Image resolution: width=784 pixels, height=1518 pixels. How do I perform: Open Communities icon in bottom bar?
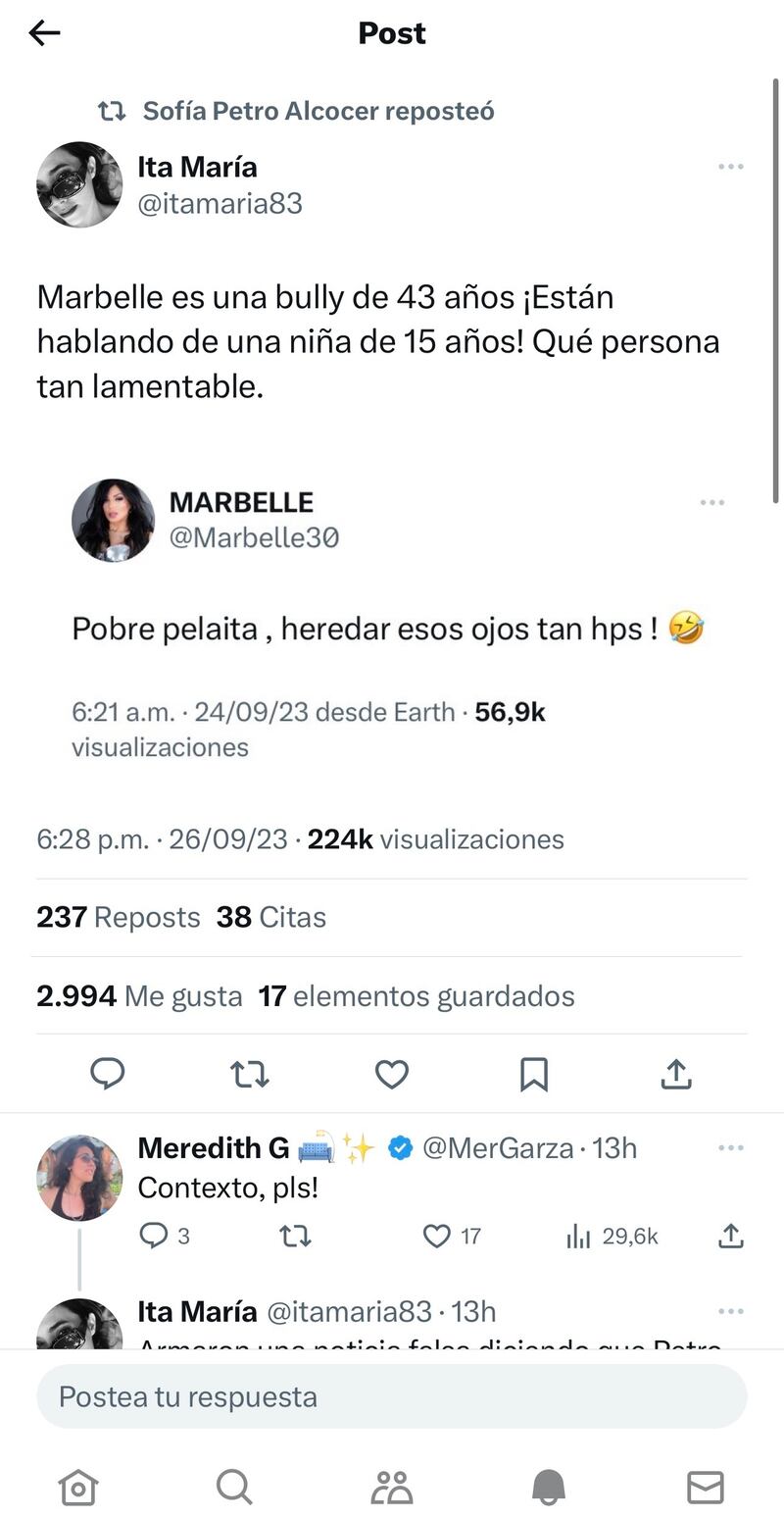(x=392, y=1487)
